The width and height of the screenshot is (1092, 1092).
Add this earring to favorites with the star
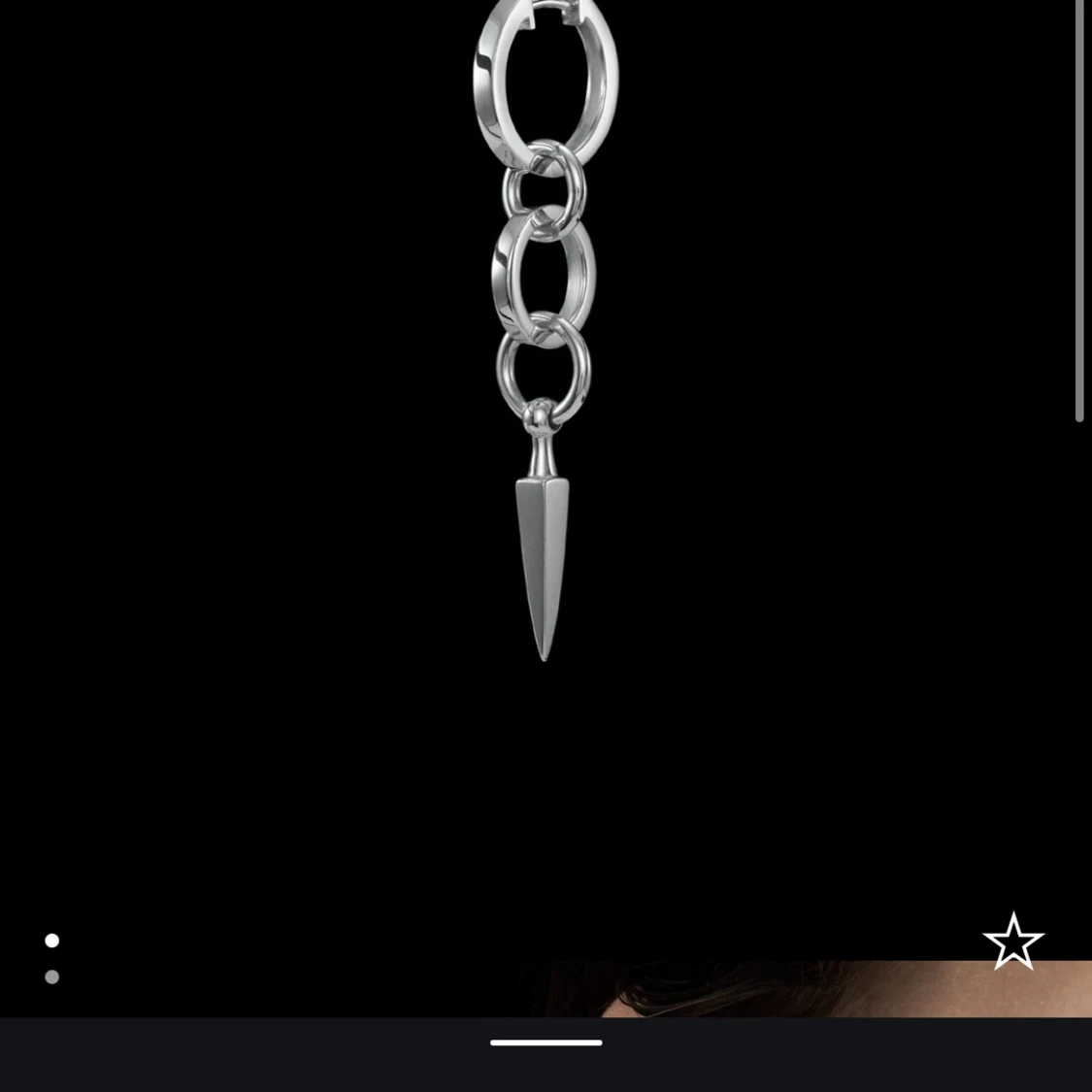1012,941
